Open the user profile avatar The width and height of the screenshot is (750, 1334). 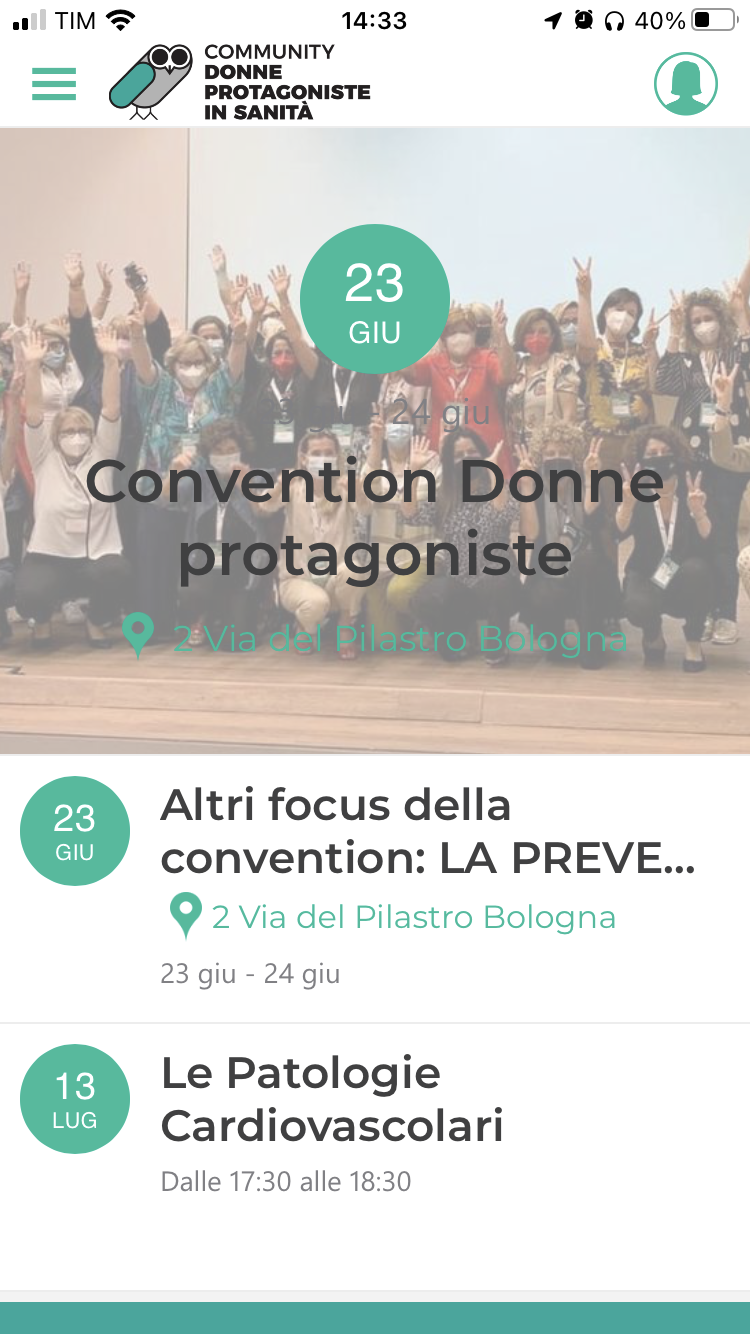(686, 84)
